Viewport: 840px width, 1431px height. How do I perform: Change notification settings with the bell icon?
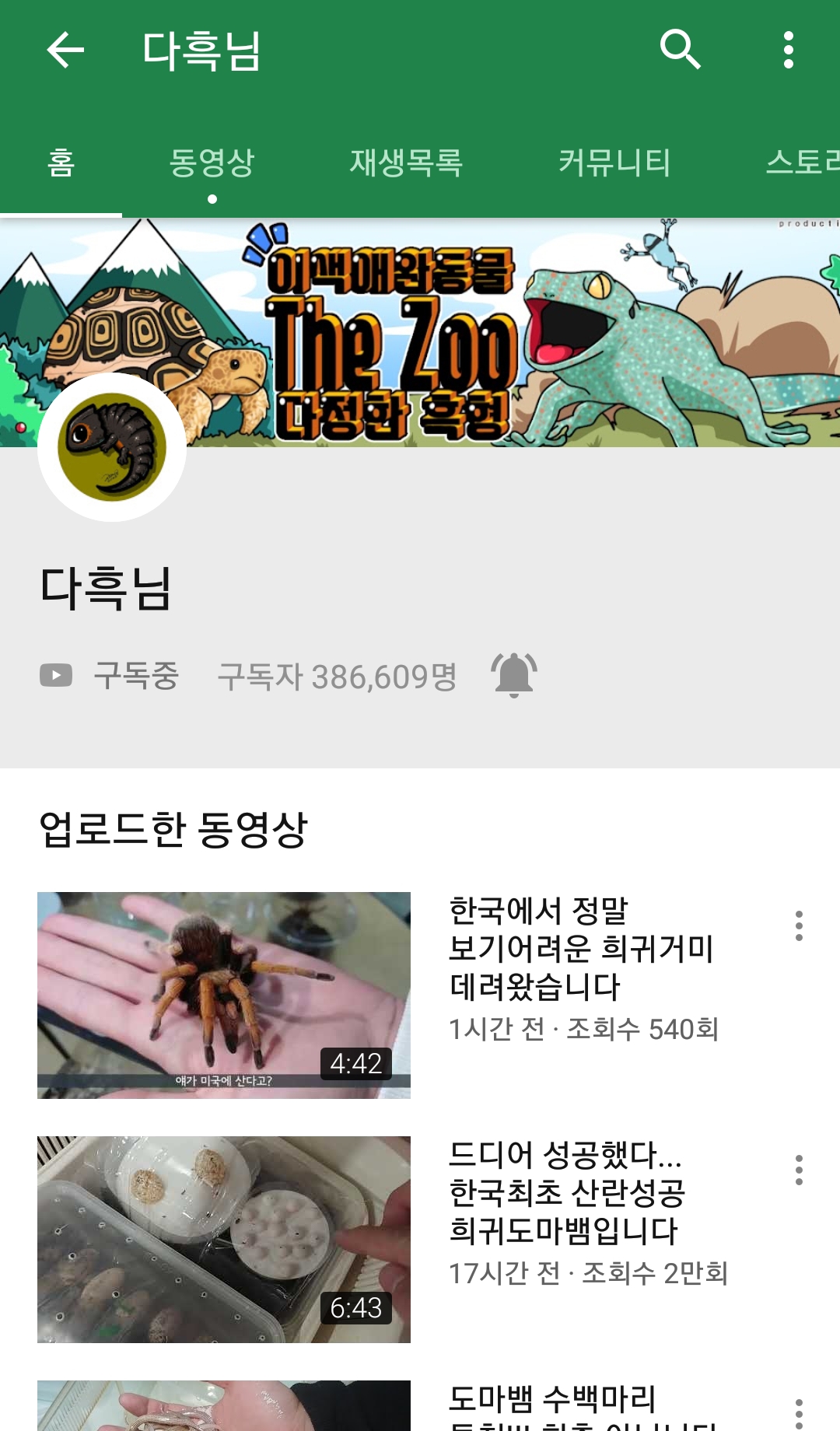pos(513,674)
